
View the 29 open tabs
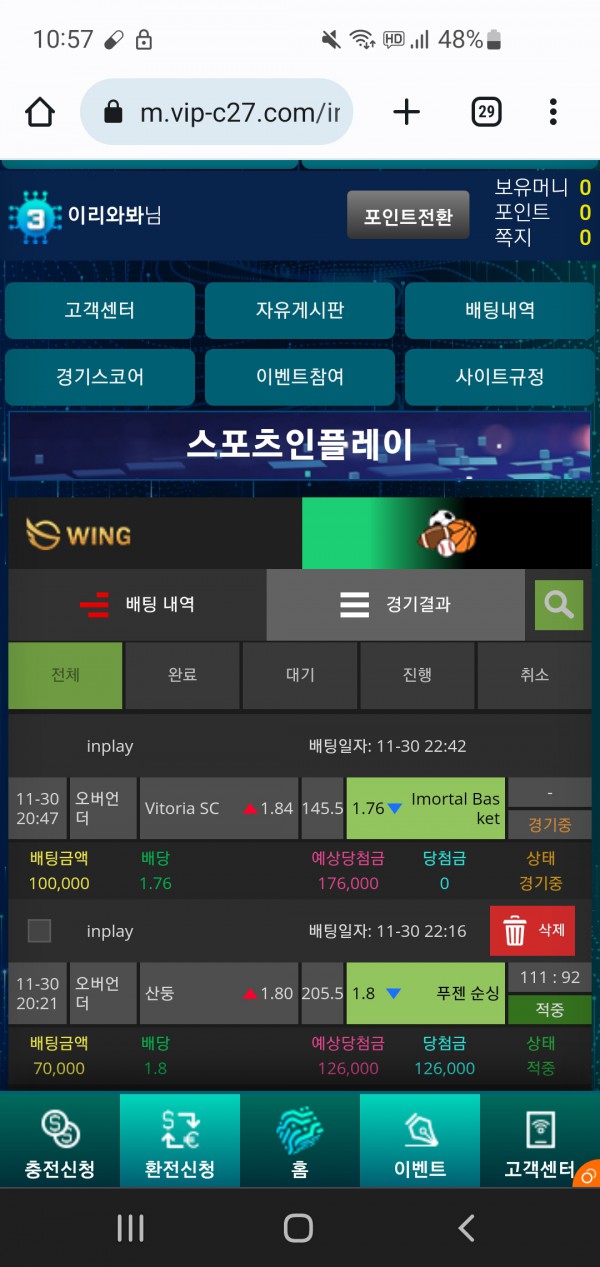click(486, 112)
